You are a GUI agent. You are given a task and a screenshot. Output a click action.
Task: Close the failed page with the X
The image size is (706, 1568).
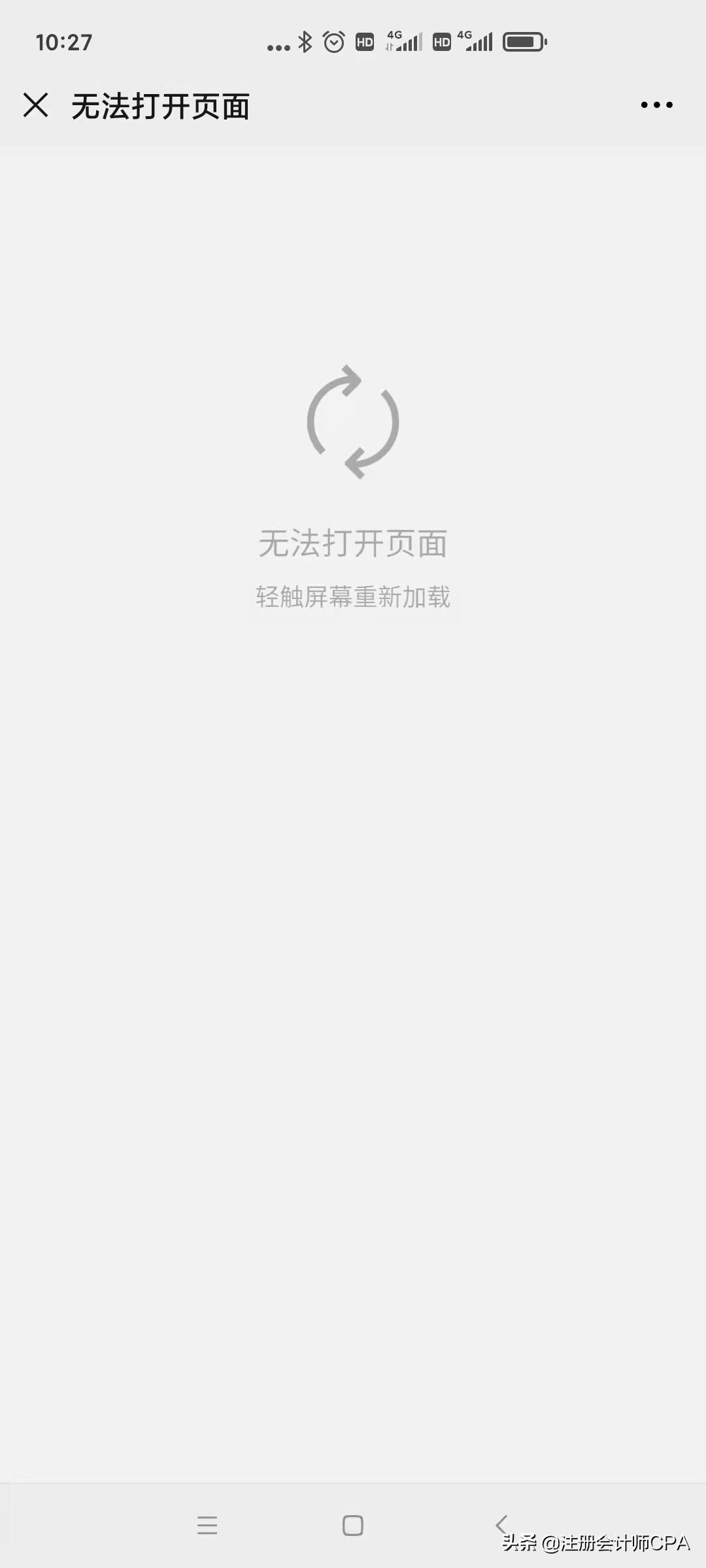click(x=36, y=105)
